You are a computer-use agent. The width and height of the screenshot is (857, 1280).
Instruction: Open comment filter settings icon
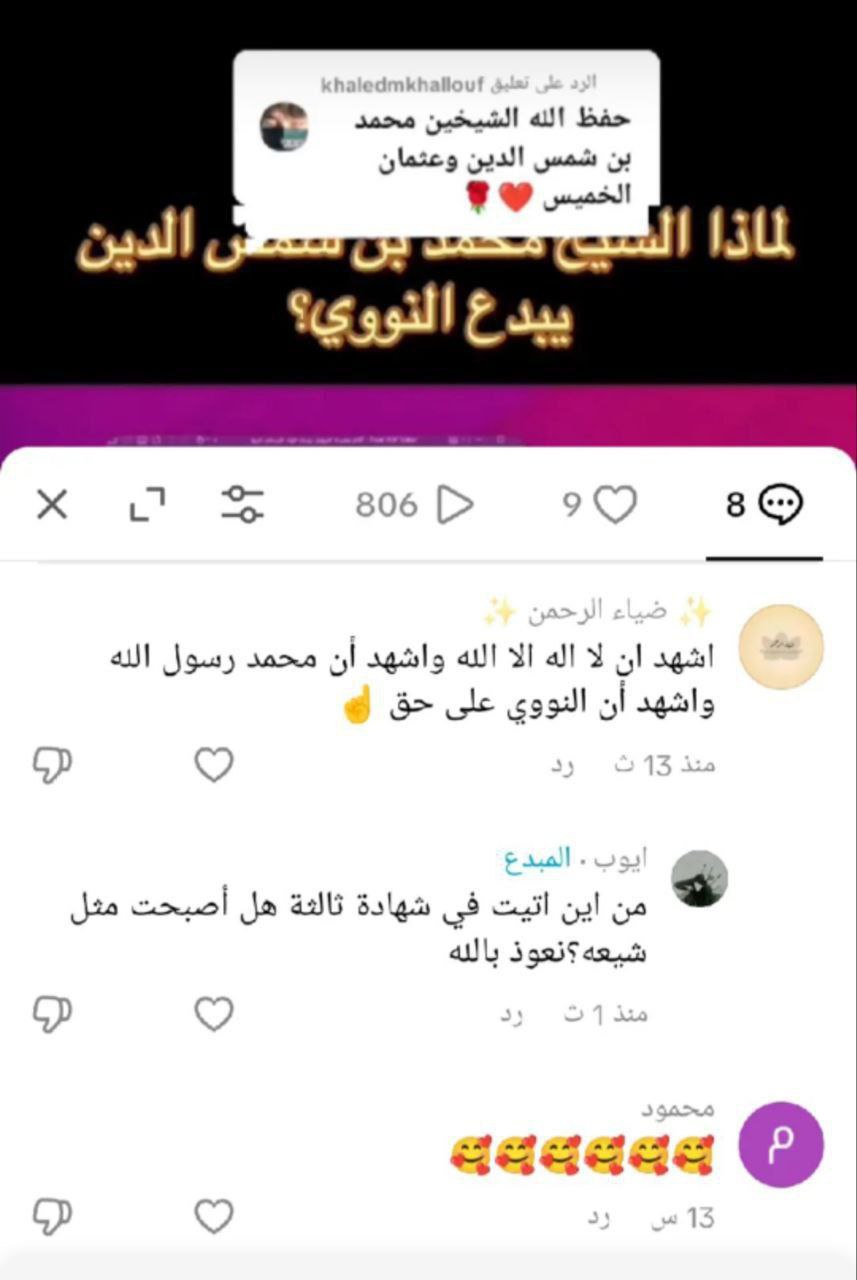pyautogui.click(x=242, y=505)
